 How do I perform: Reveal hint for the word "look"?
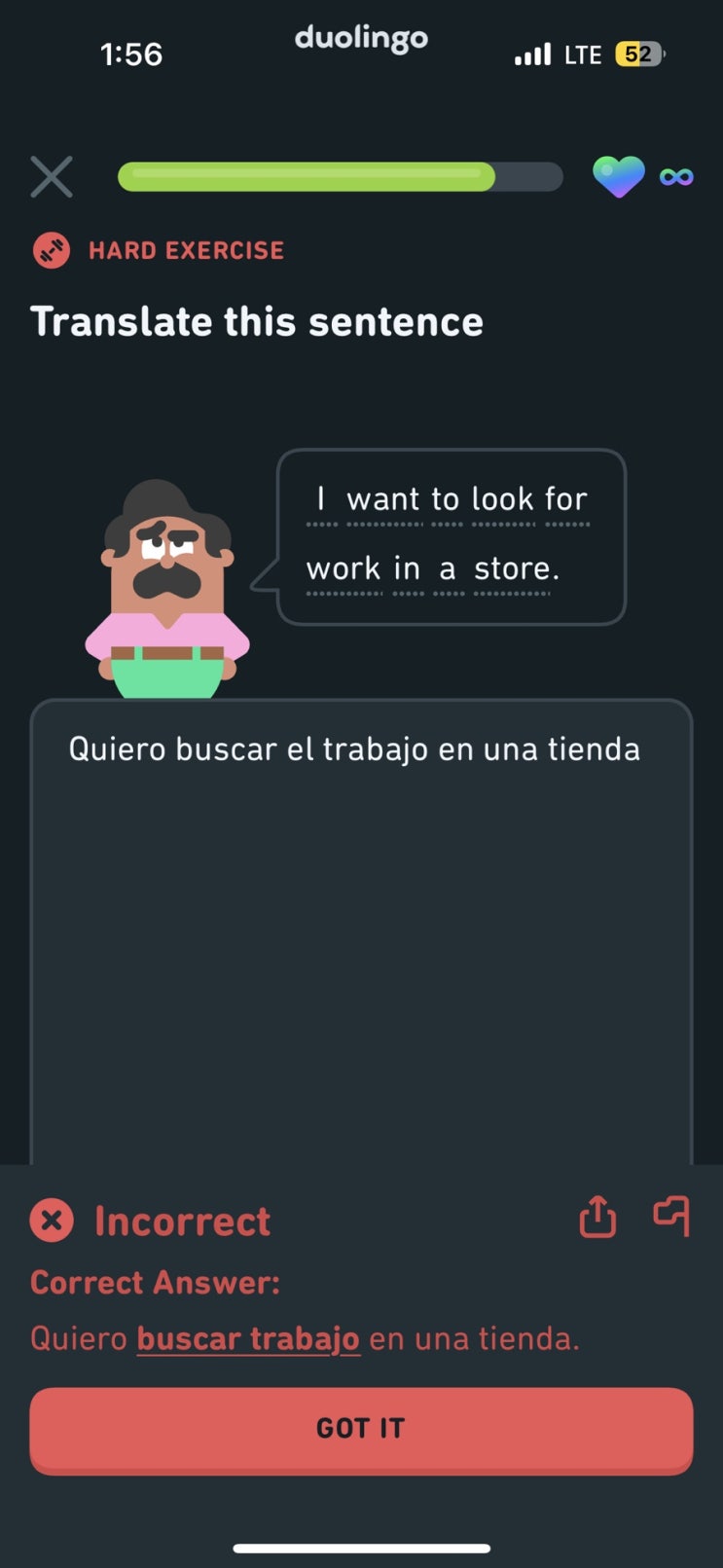coord(502,499)
